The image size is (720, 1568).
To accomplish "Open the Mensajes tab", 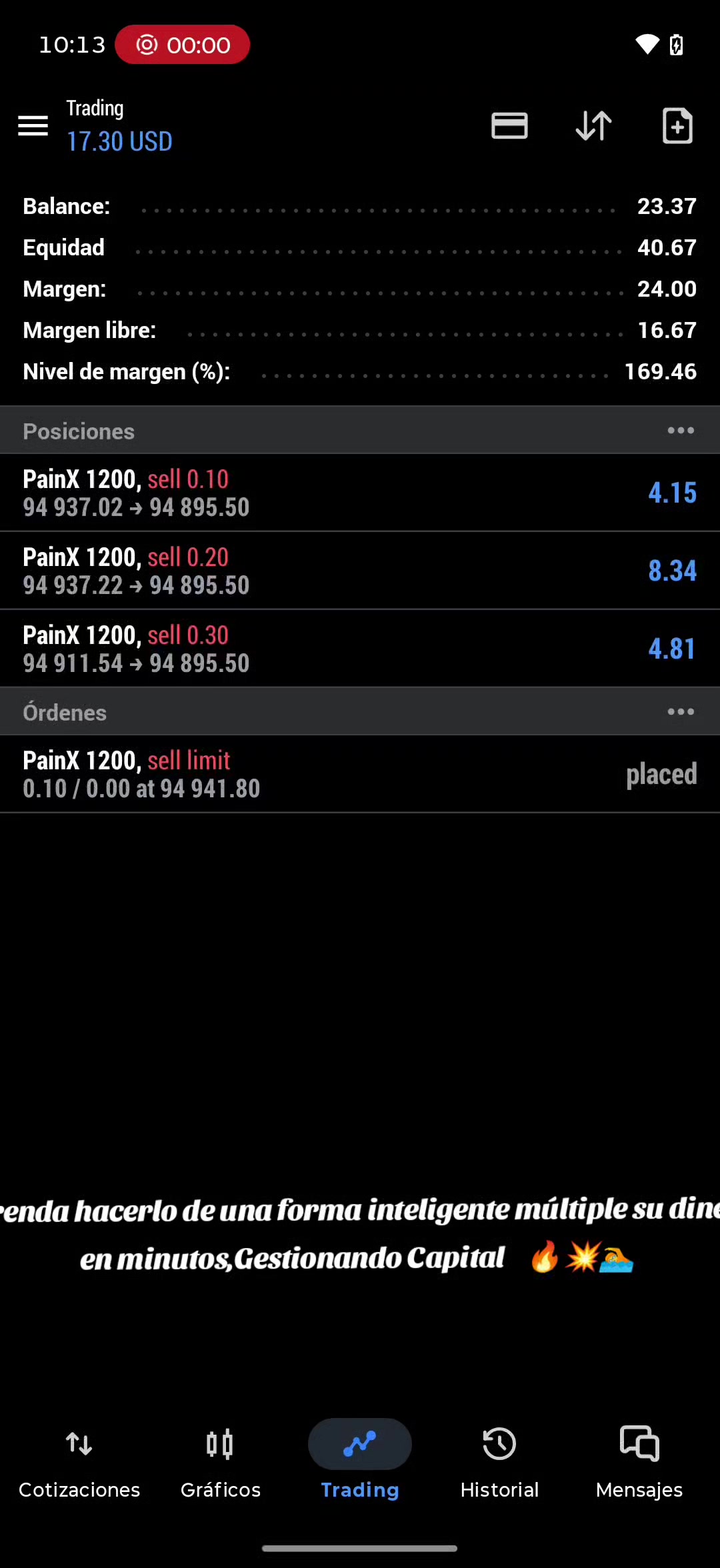I will pyautogui.click(x=639, y=1463).
